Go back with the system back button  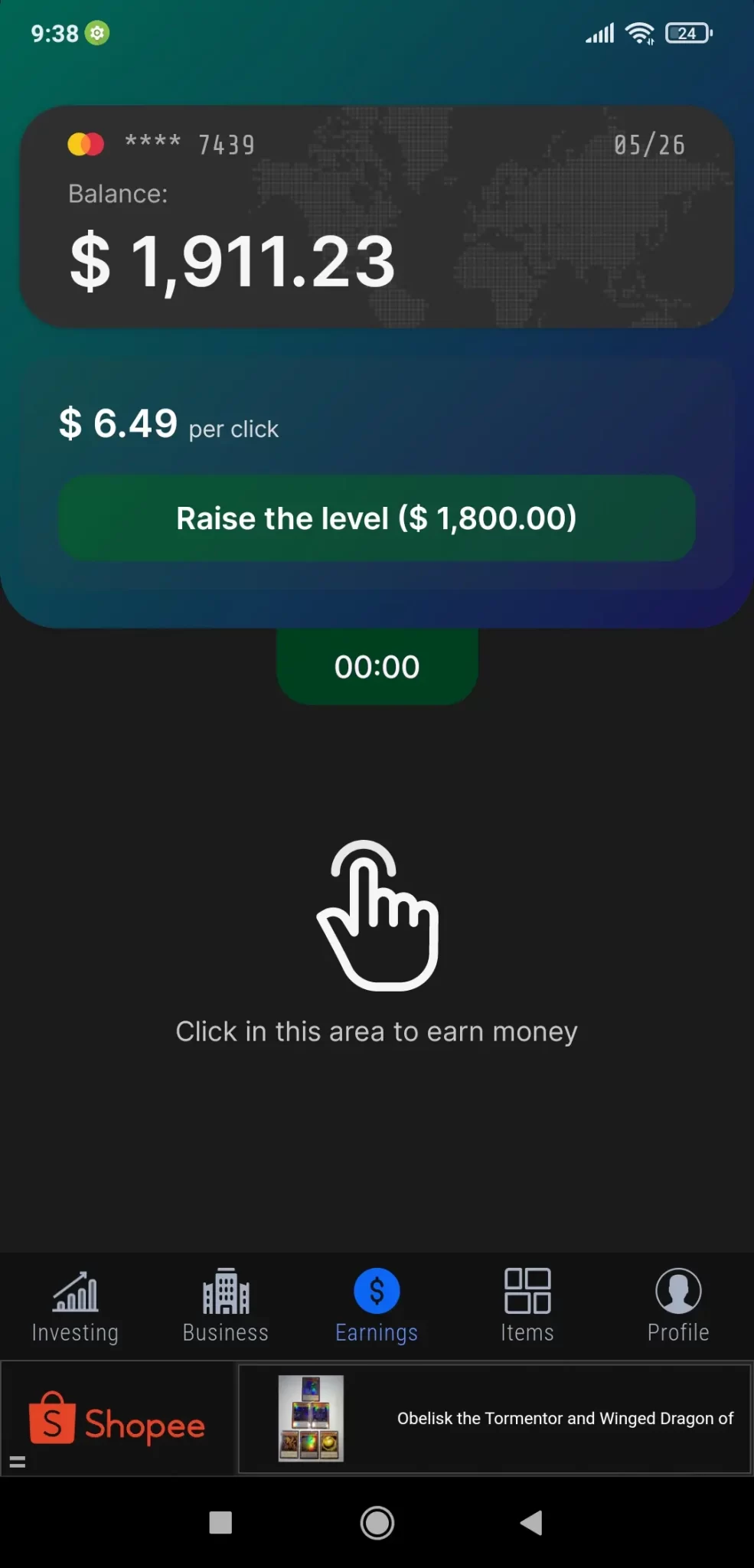(531, 1523)
